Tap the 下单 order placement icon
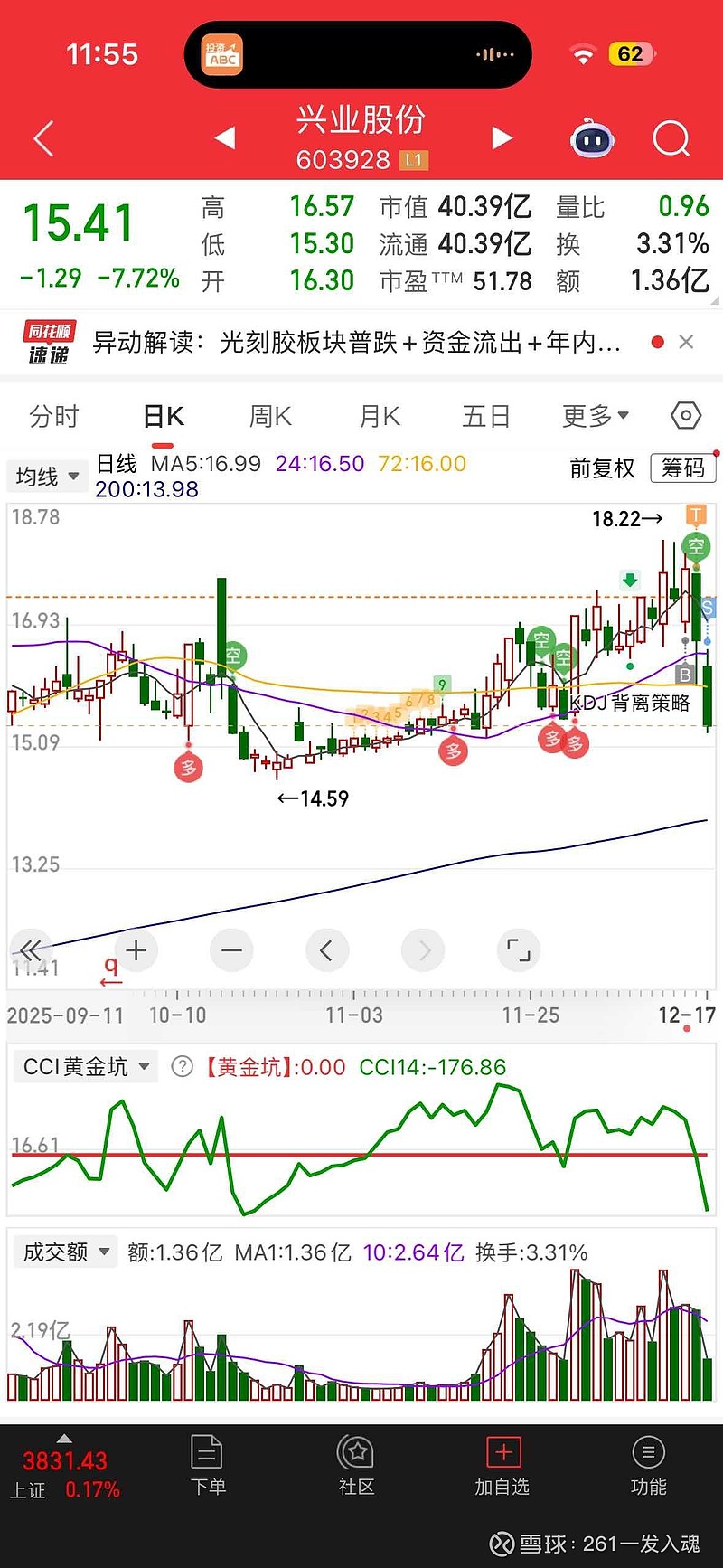The width and height of the screenshot is (723, 1568). (x=208, y=1465)
